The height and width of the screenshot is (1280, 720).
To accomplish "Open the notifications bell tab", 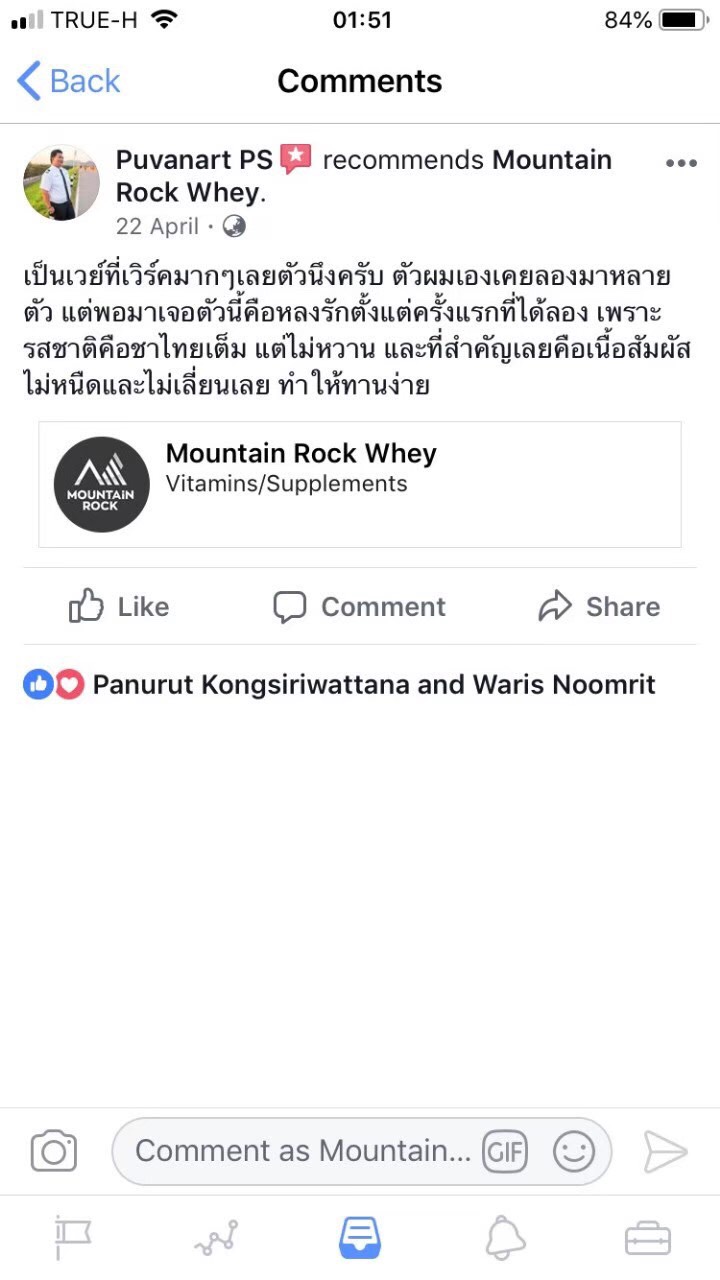I will (x=505, y=1239).
